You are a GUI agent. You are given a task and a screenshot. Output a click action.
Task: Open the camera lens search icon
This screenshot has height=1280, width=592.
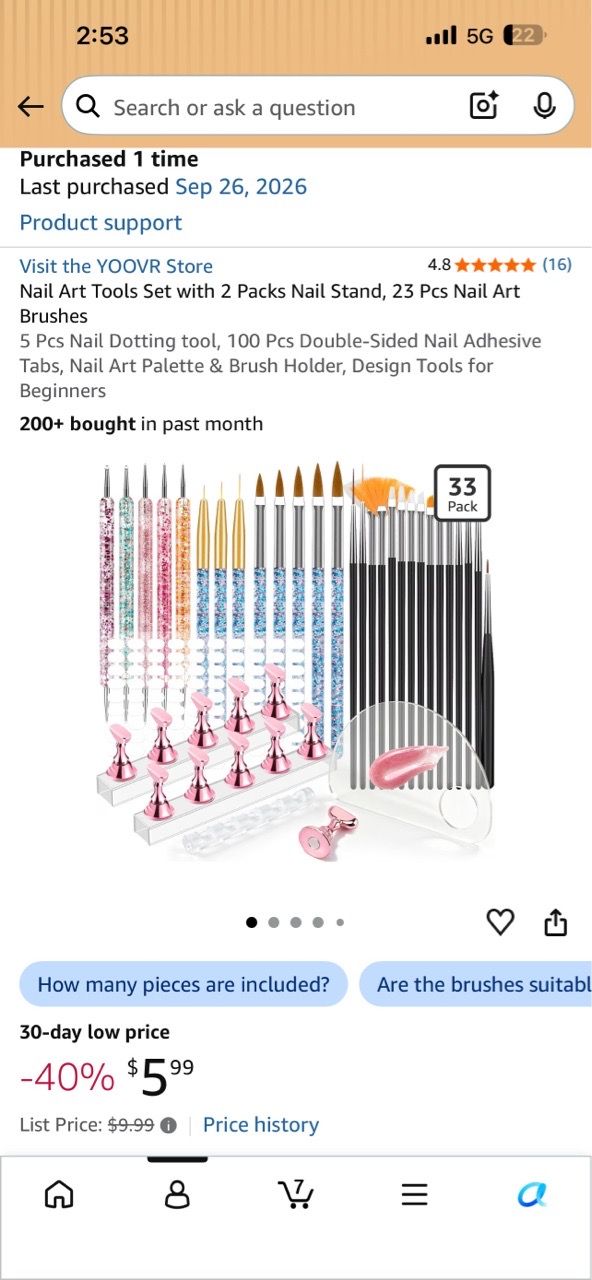coord(485,106)
